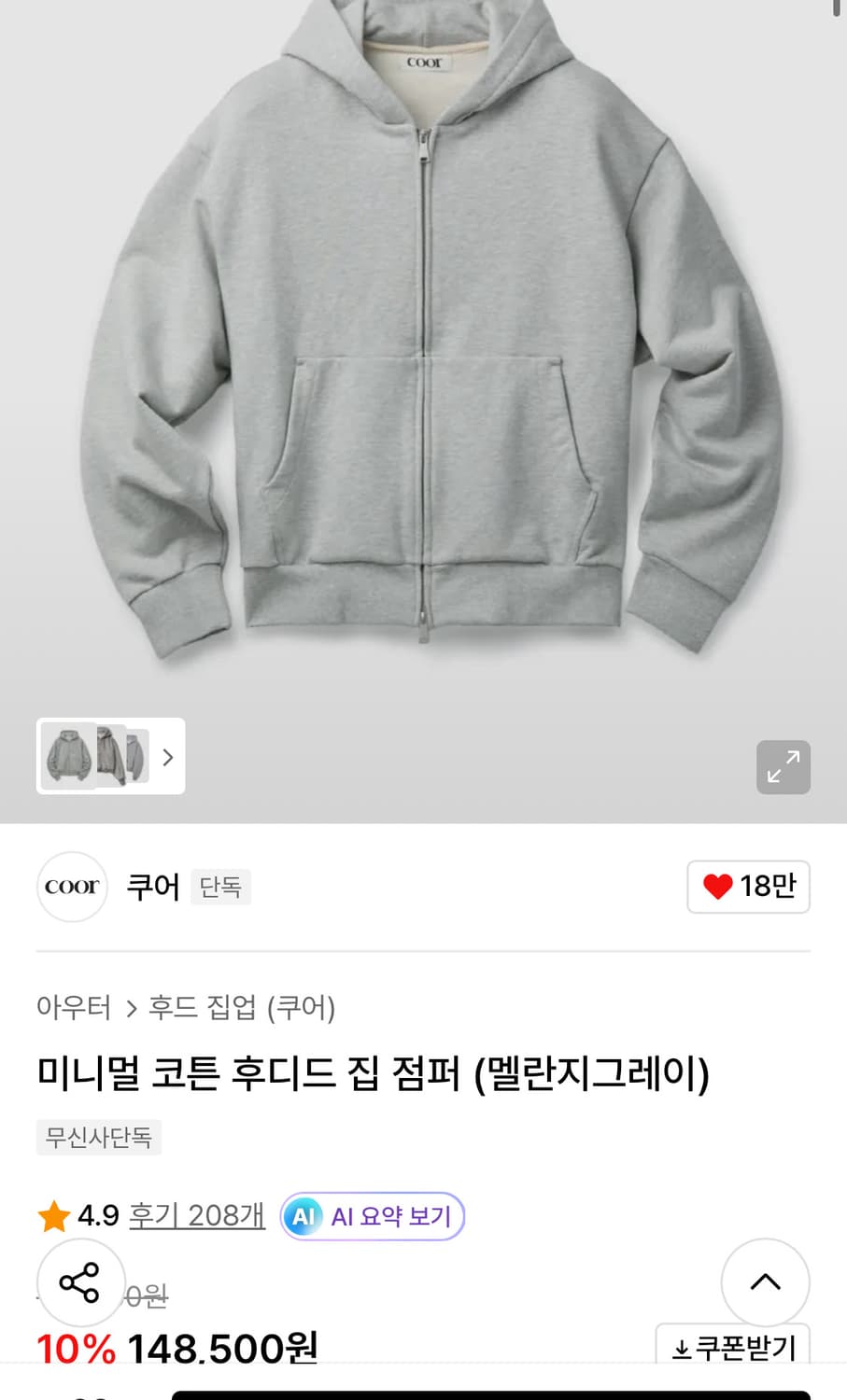
Task: Open the 208 reviews link
Action: 196,1215
